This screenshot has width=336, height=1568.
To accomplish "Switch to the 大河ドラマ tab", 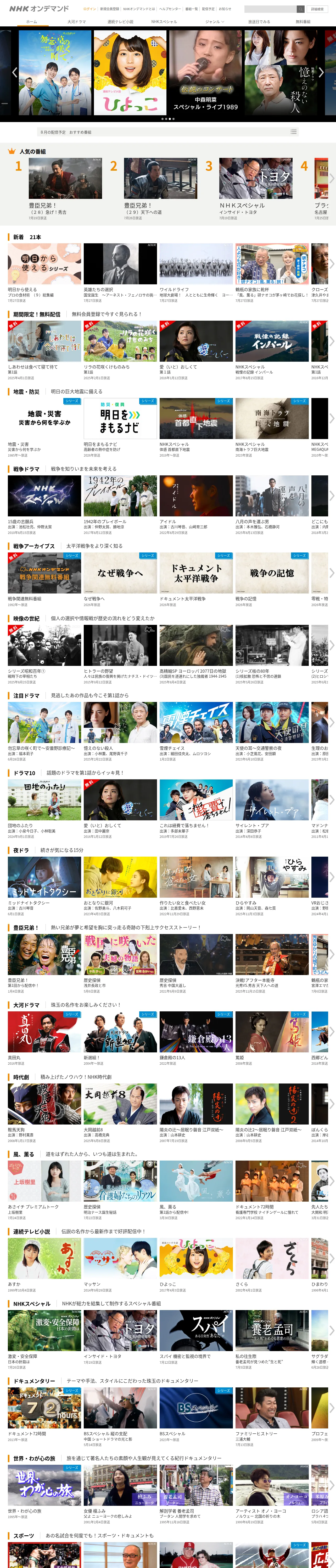I will point(76,21).
